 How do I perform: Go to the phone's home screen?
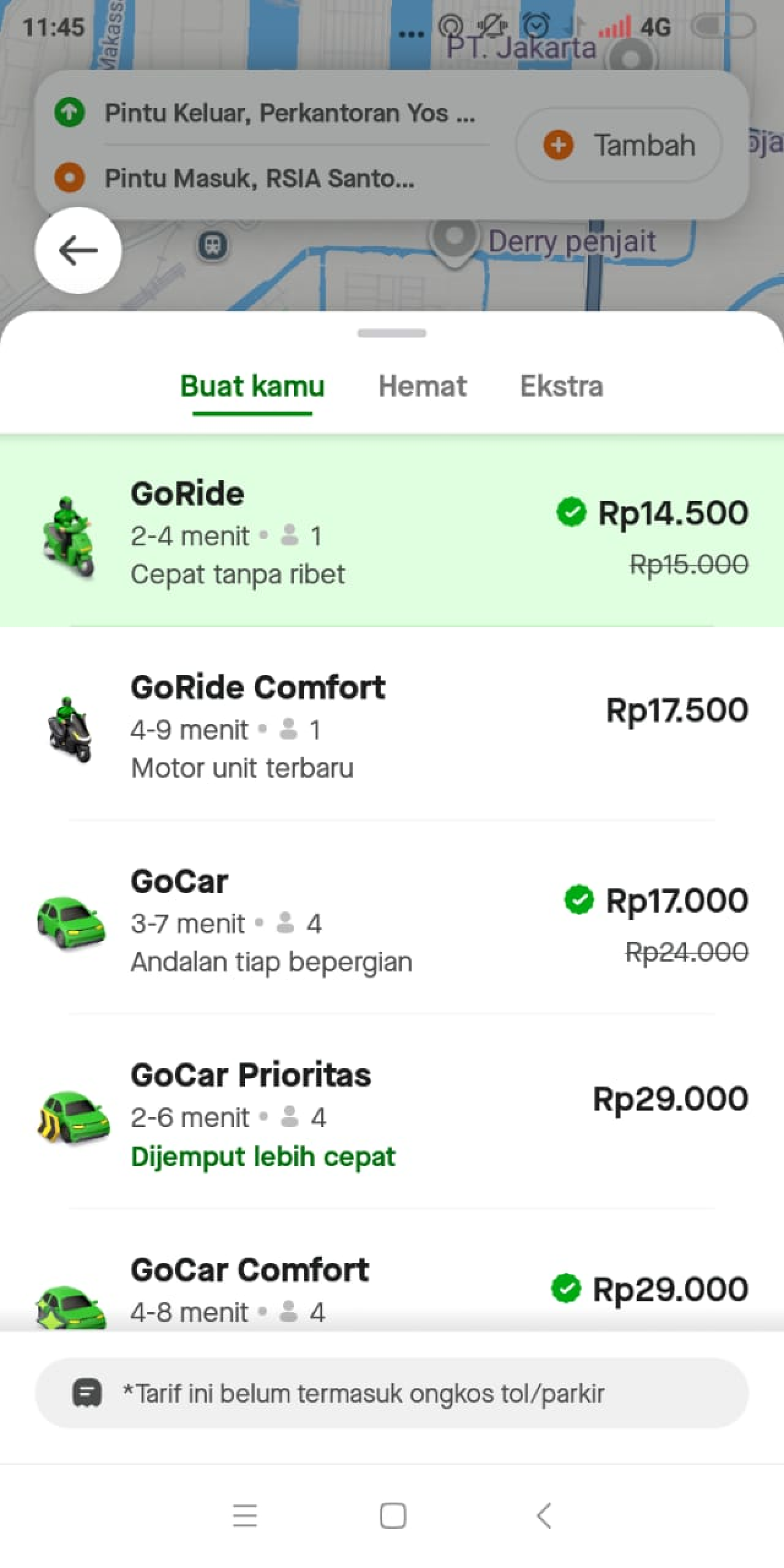click(393, 1517)
